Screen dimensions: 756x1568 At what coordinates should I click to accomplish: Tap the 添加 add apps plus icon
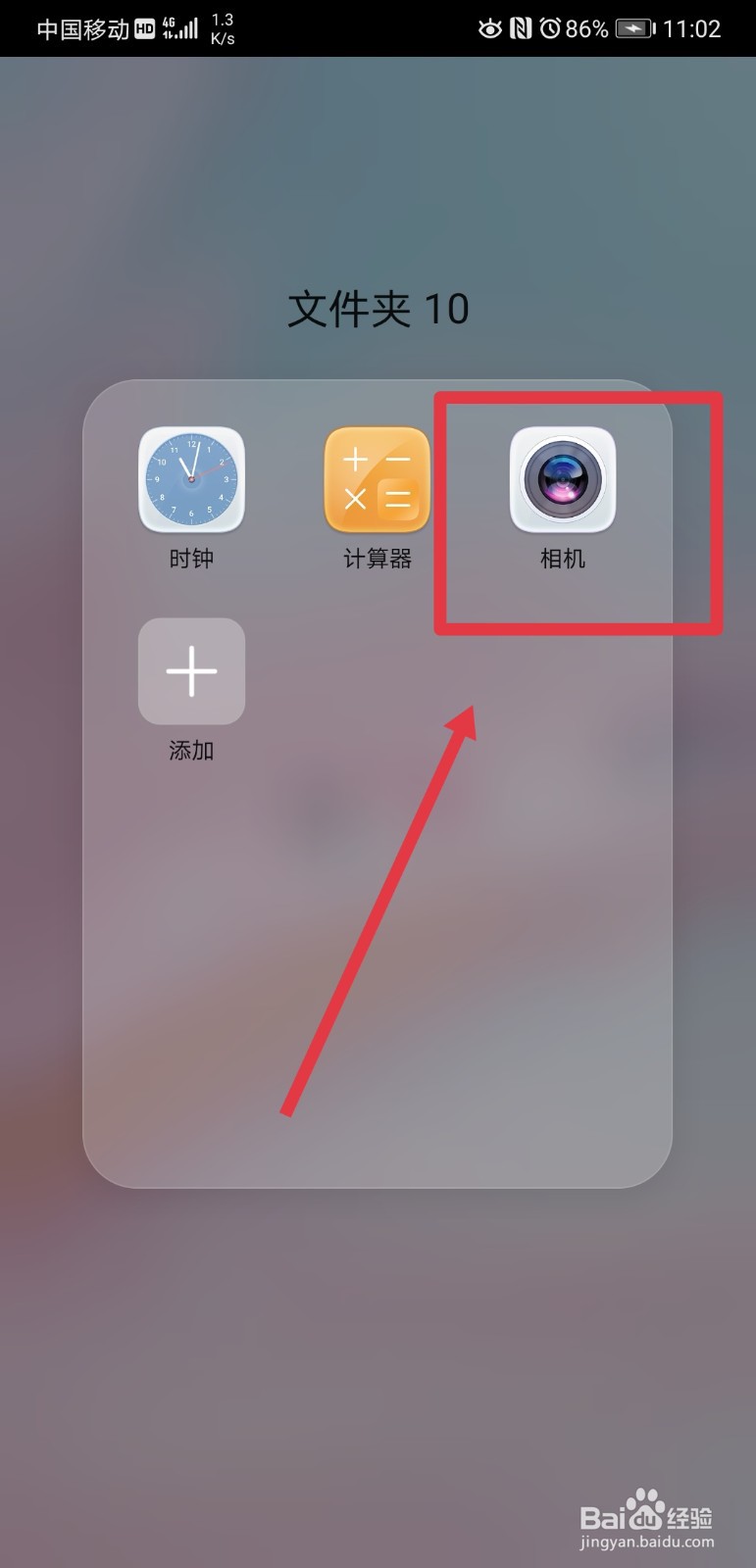[x=191, y=671]
